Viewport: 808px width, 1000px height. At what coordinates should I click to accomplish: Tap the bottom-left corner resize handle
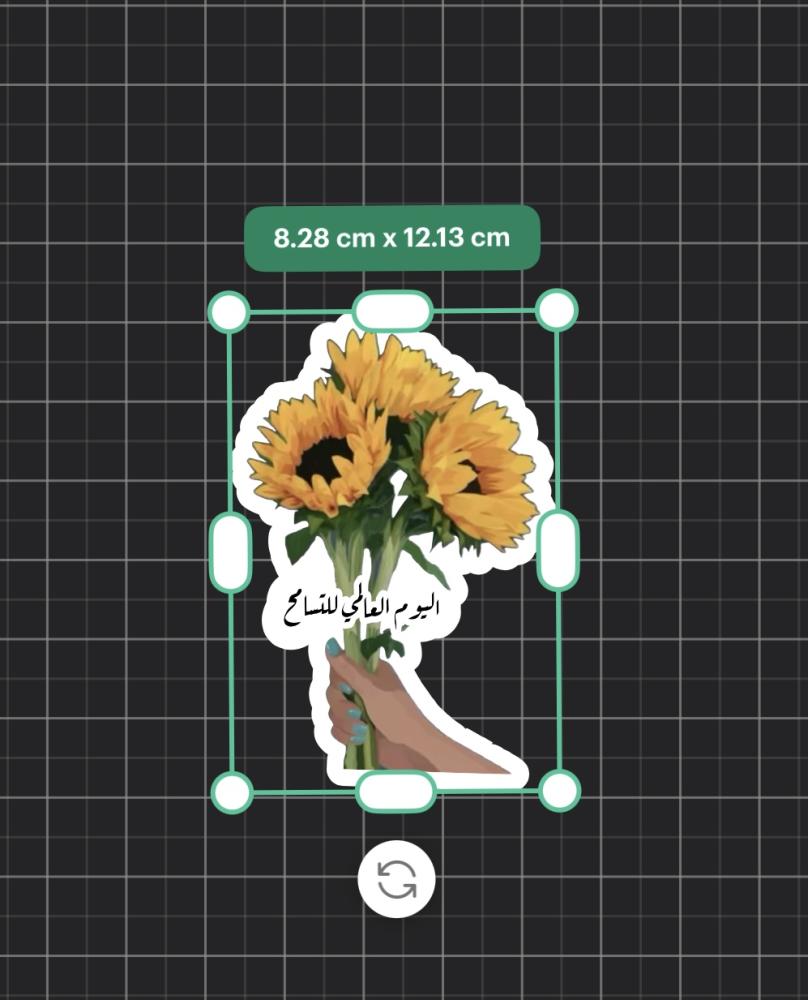(232, 792)
